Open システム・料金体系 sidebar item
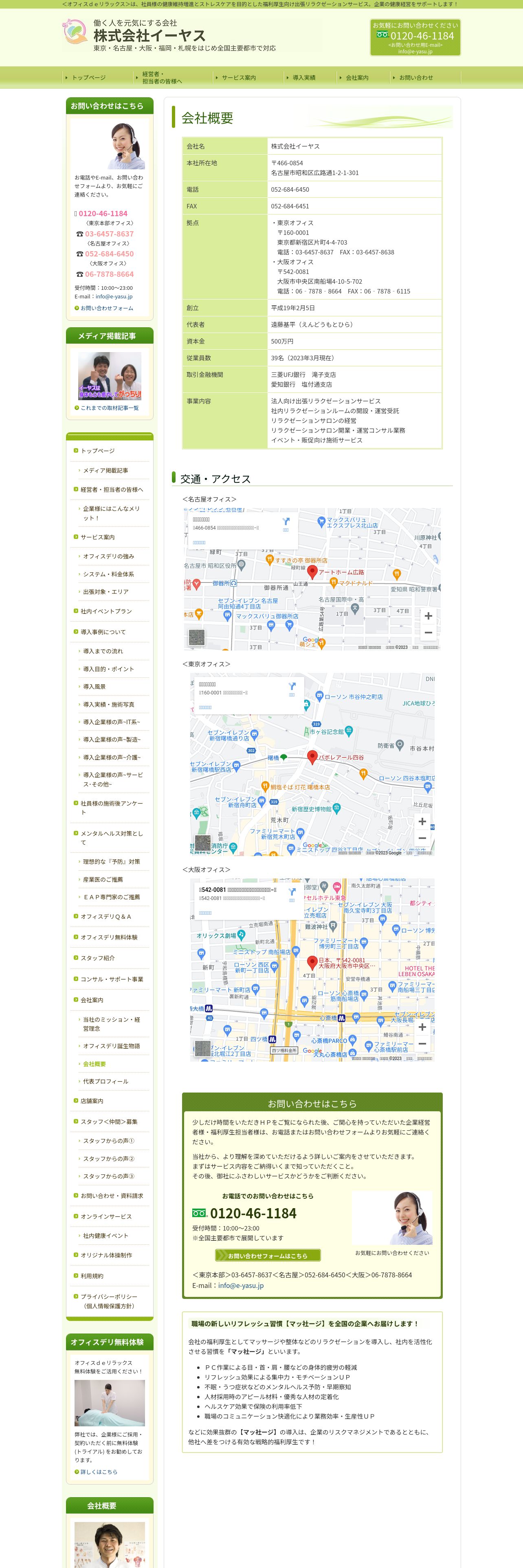The image size is (523, 1568). [108, 574]
